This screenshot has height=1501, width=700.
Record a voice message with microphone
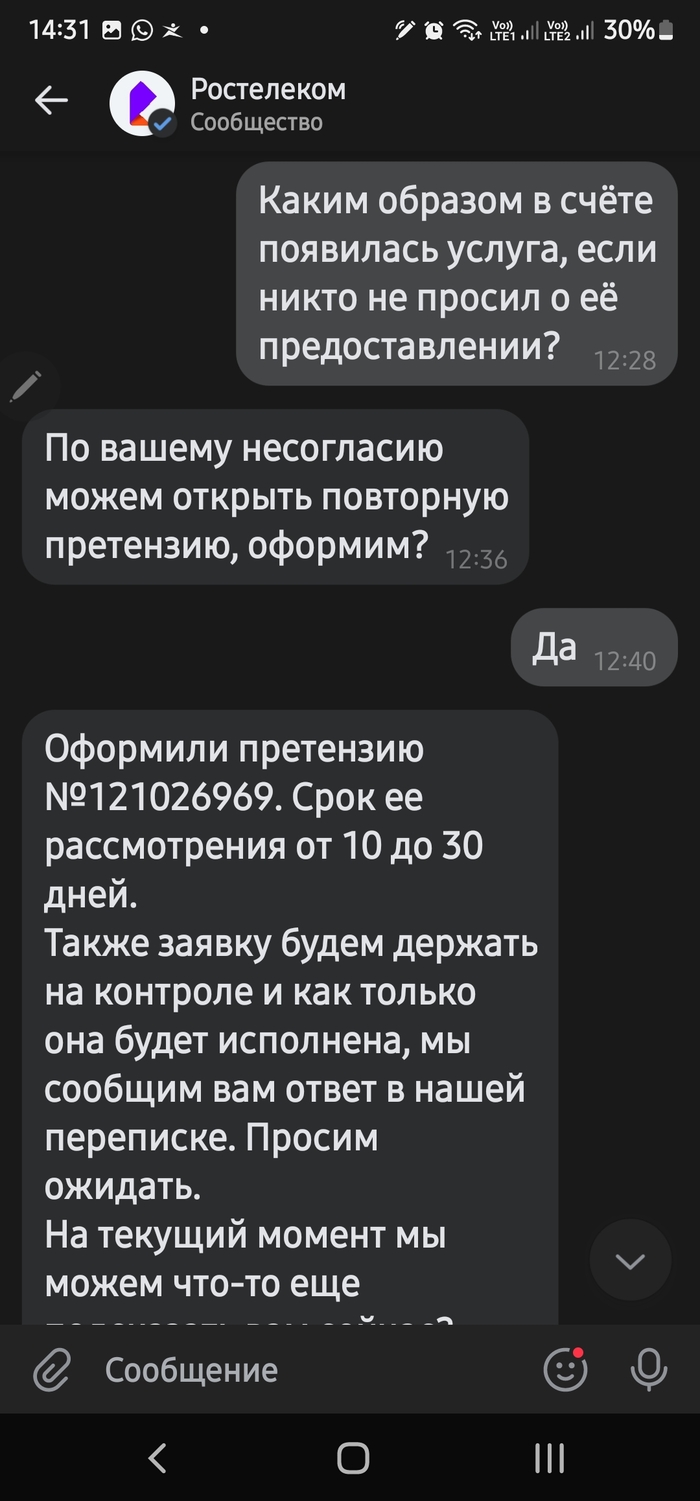click(649, 1369)
